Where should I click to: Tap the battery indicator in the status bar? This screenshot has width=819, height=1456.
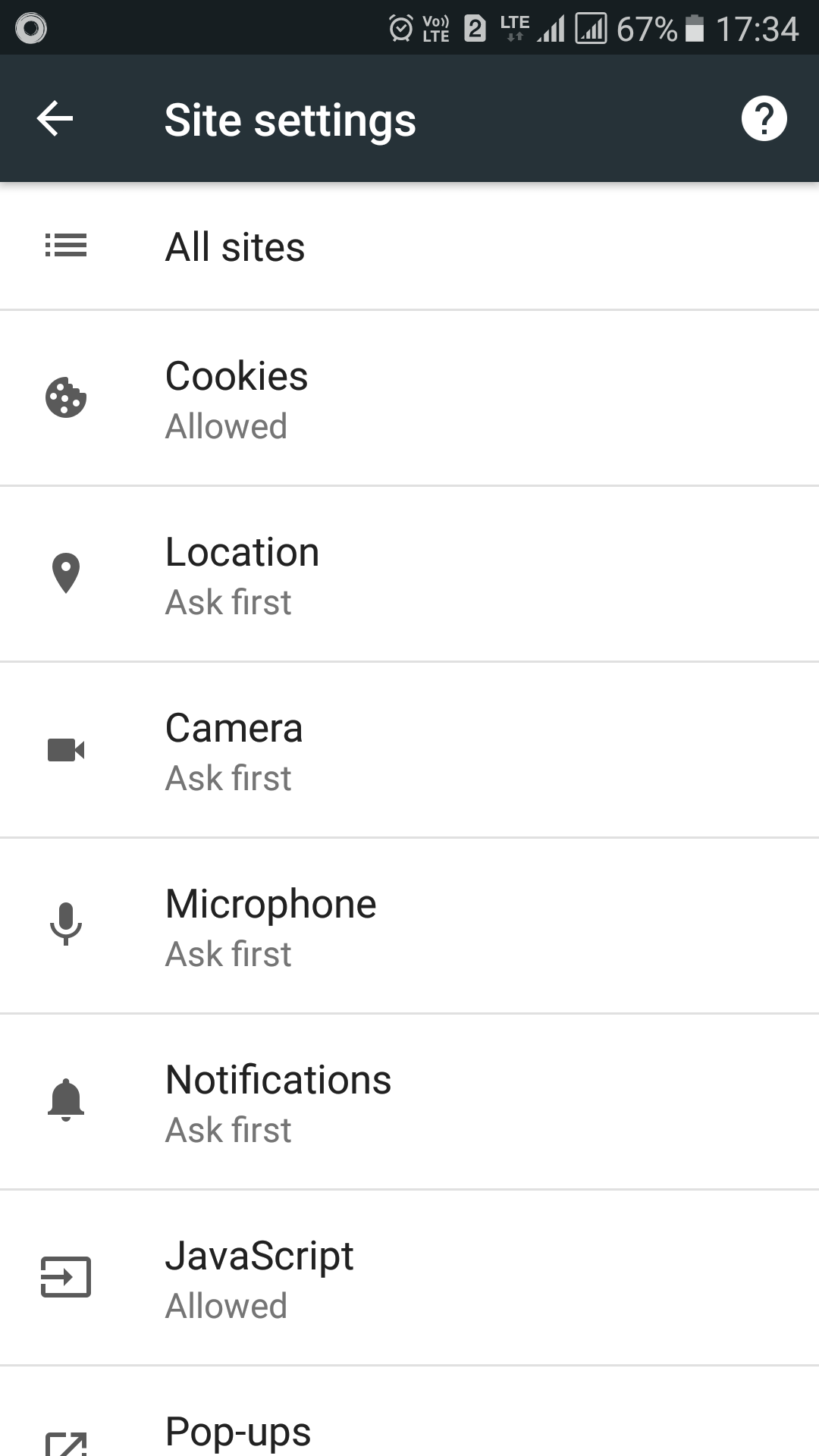point(692,27)
